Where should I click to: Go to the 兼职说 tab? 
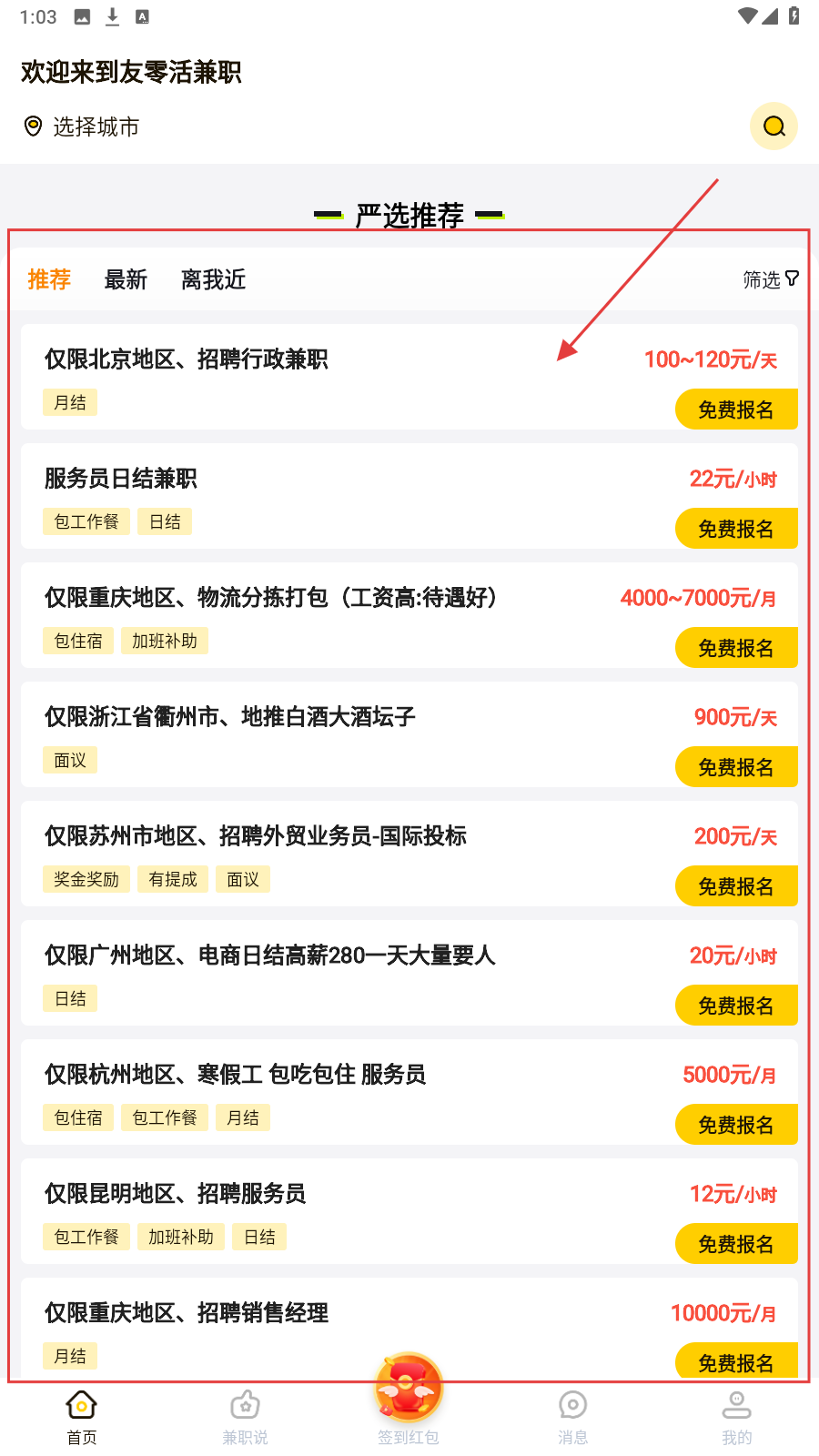tap(245, 1417)
